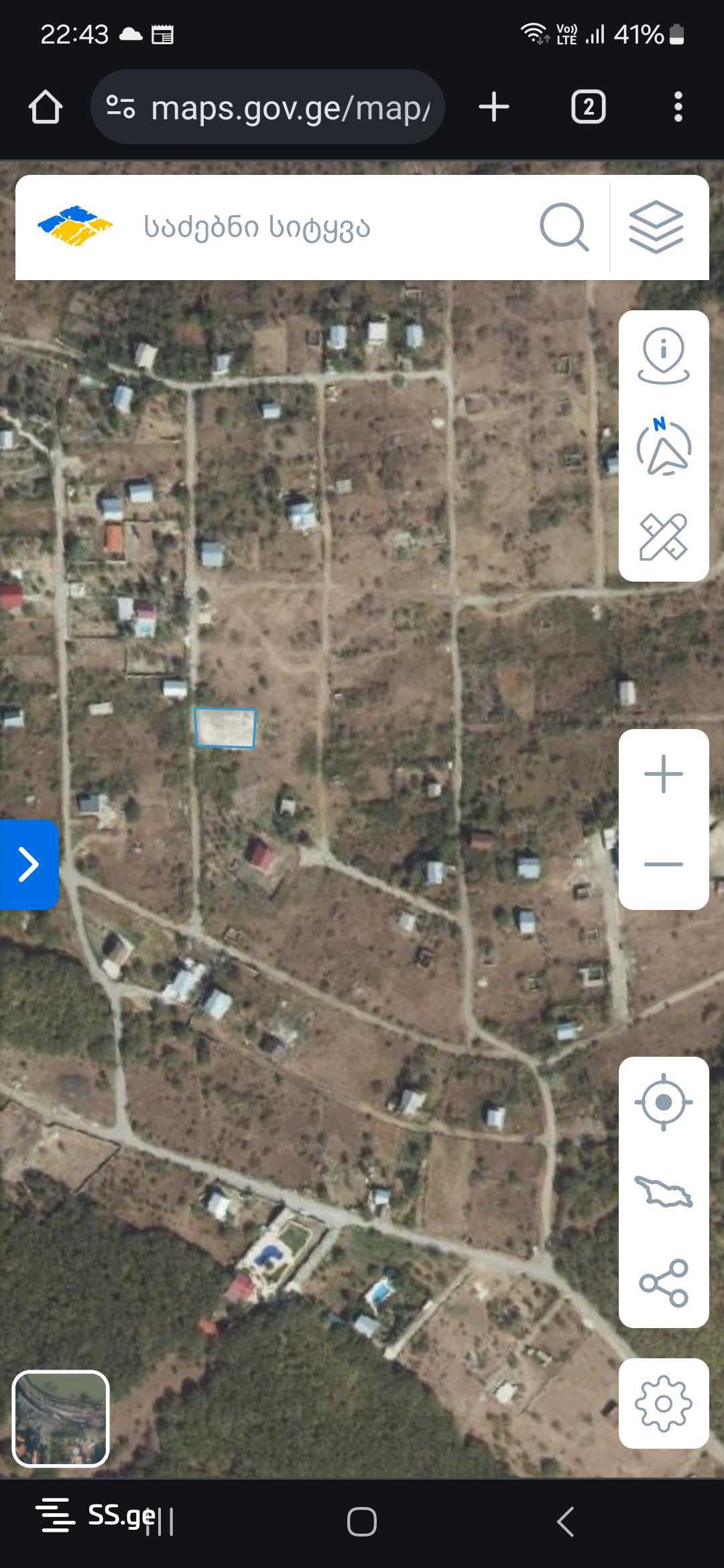Screen dimensions: 724x1568
Task: Tap the magnifier search icon
Action: click(564, 228)
